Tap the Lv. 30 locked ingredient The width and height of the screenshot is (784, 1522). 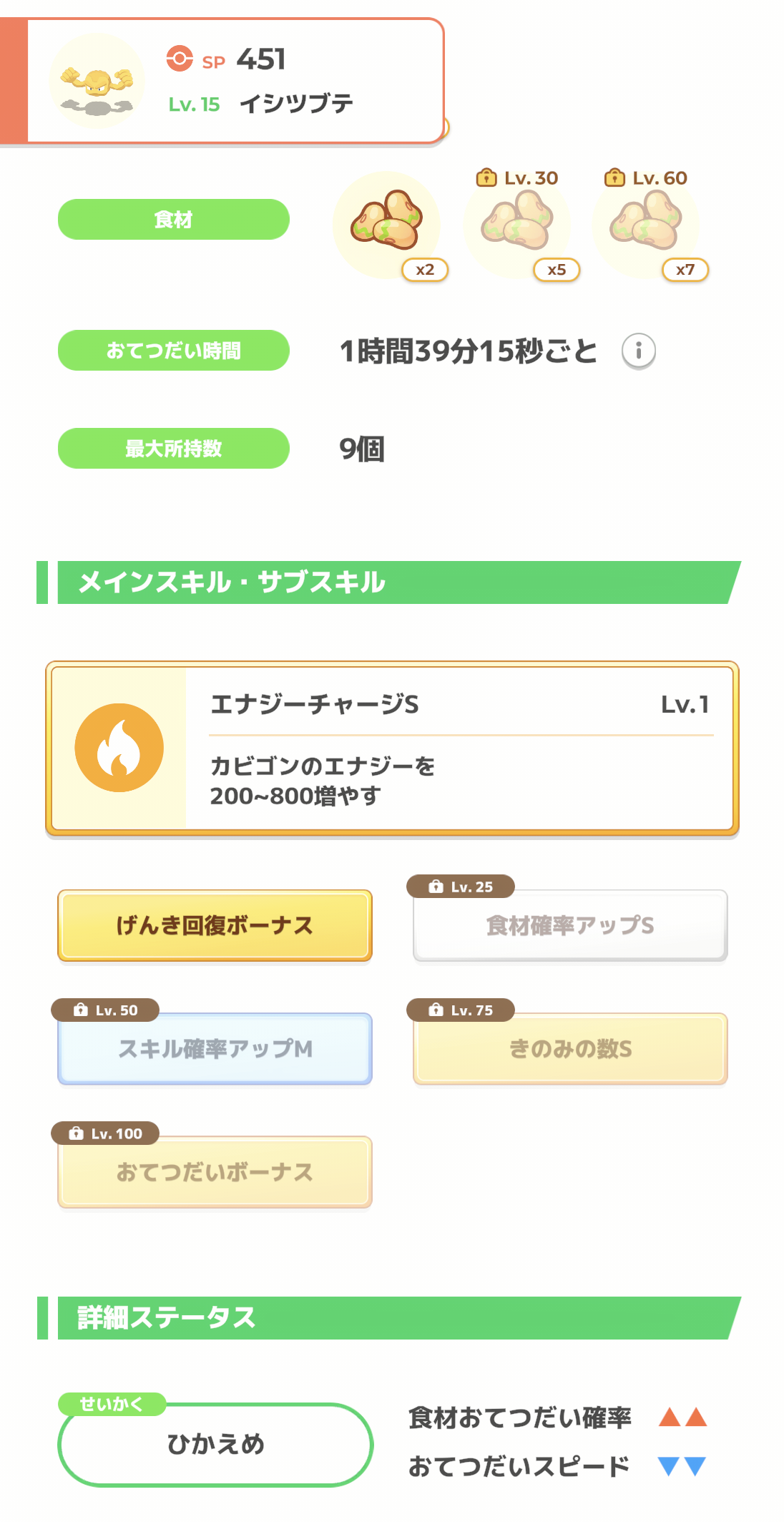point(516,225)
